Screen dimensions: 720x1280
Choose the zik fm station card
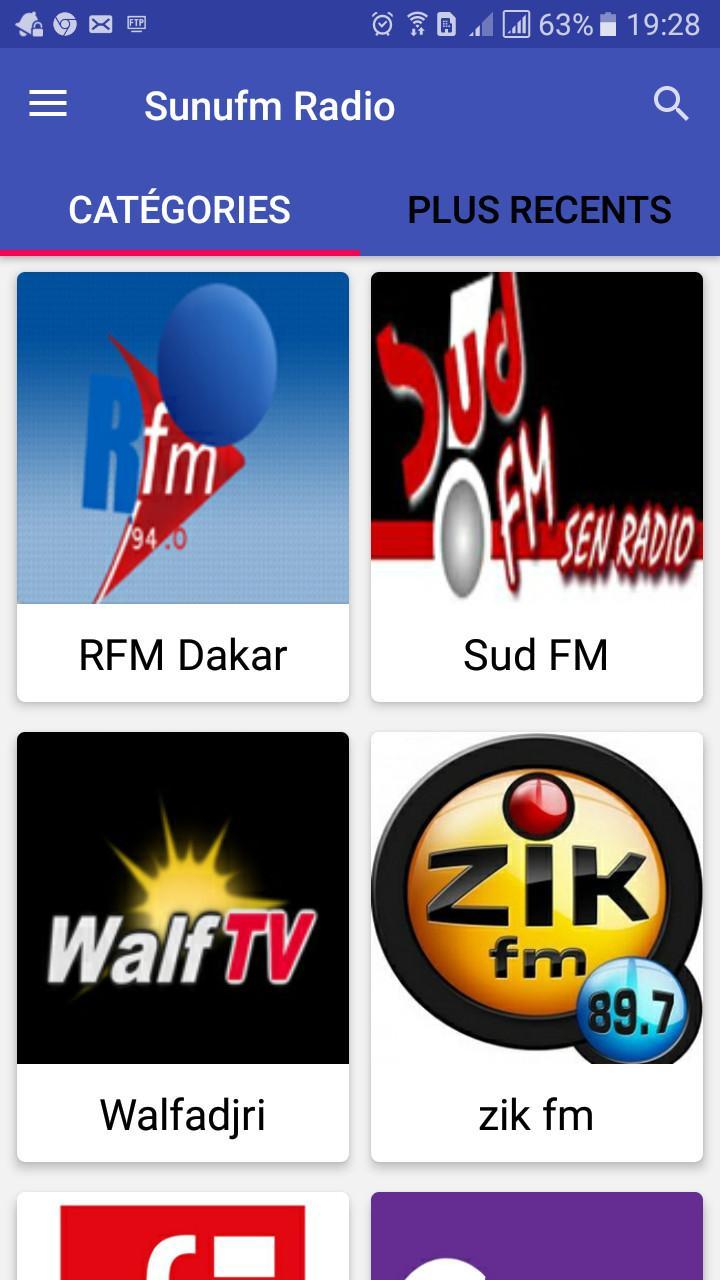(x=537, y=947)
